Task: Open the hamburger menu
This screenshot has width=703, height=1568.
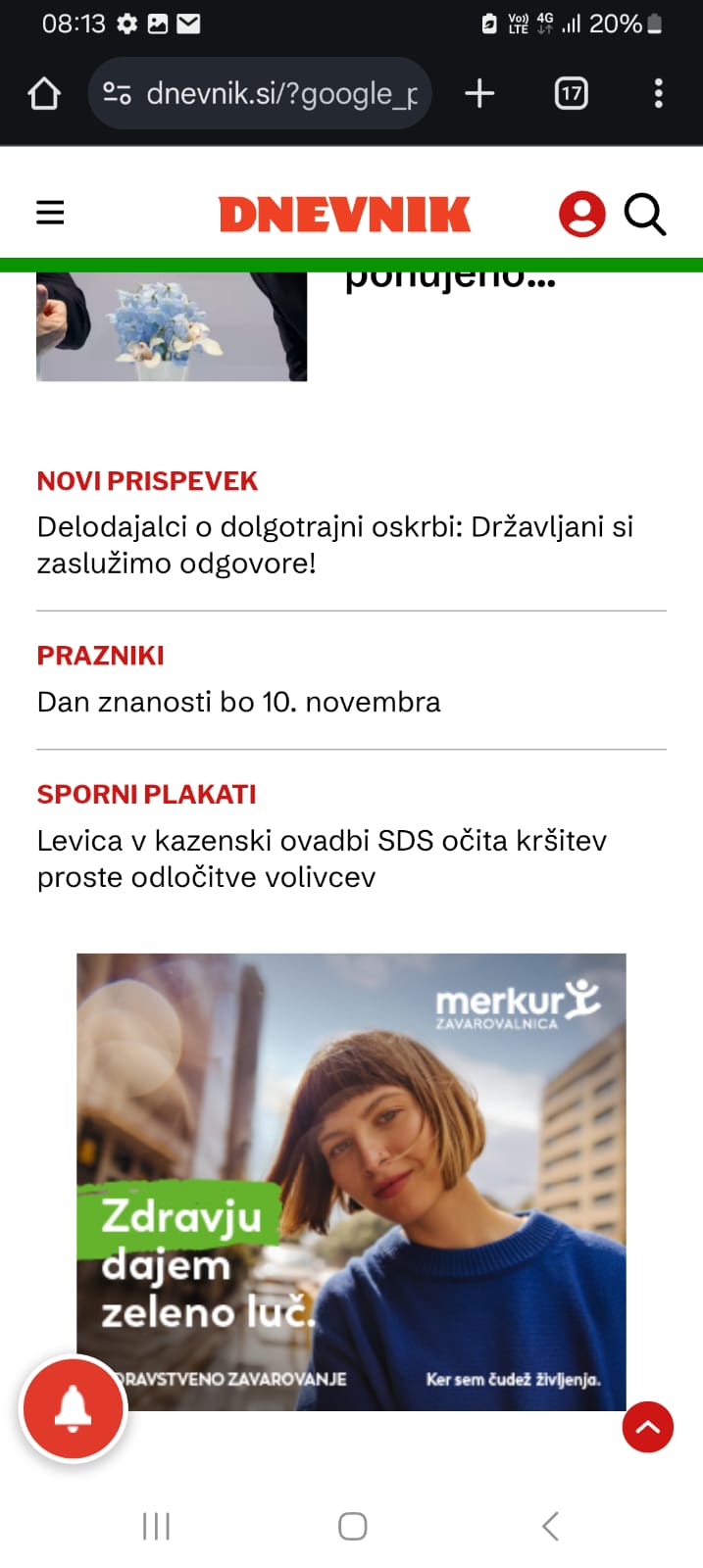Action: [50, 213]
